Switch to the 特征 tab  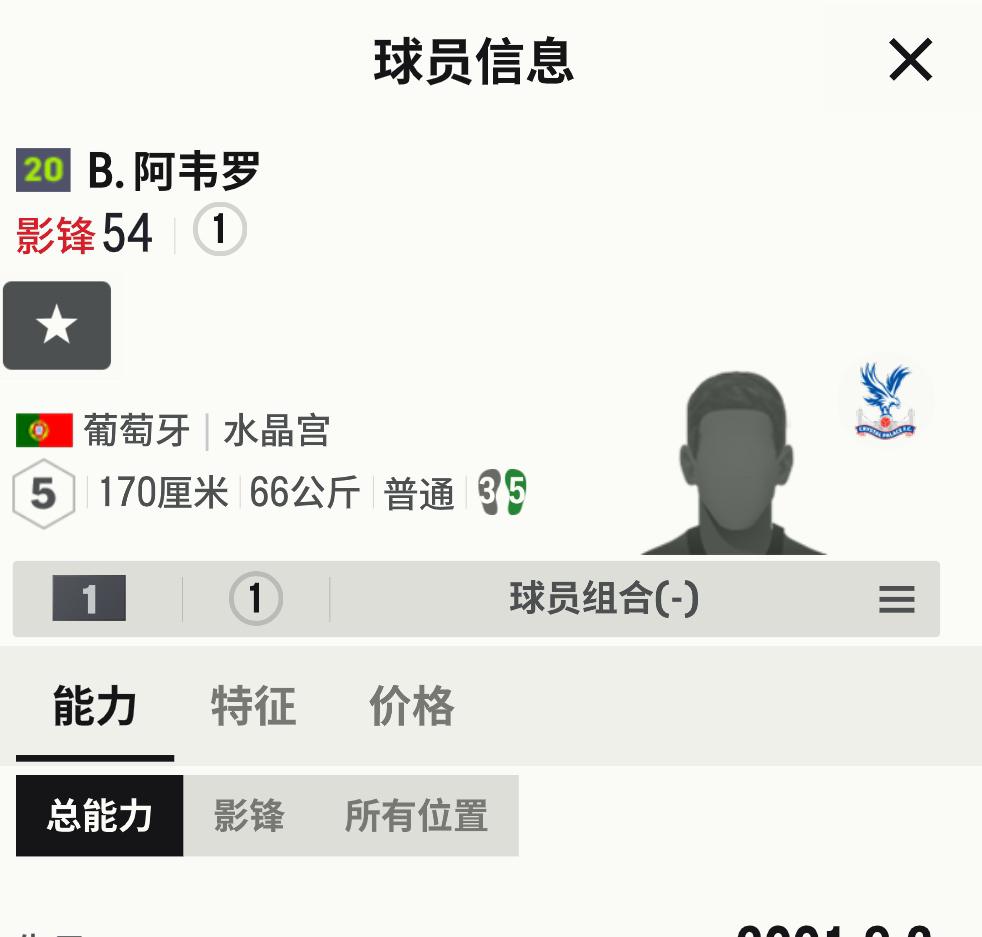(253, 707)
